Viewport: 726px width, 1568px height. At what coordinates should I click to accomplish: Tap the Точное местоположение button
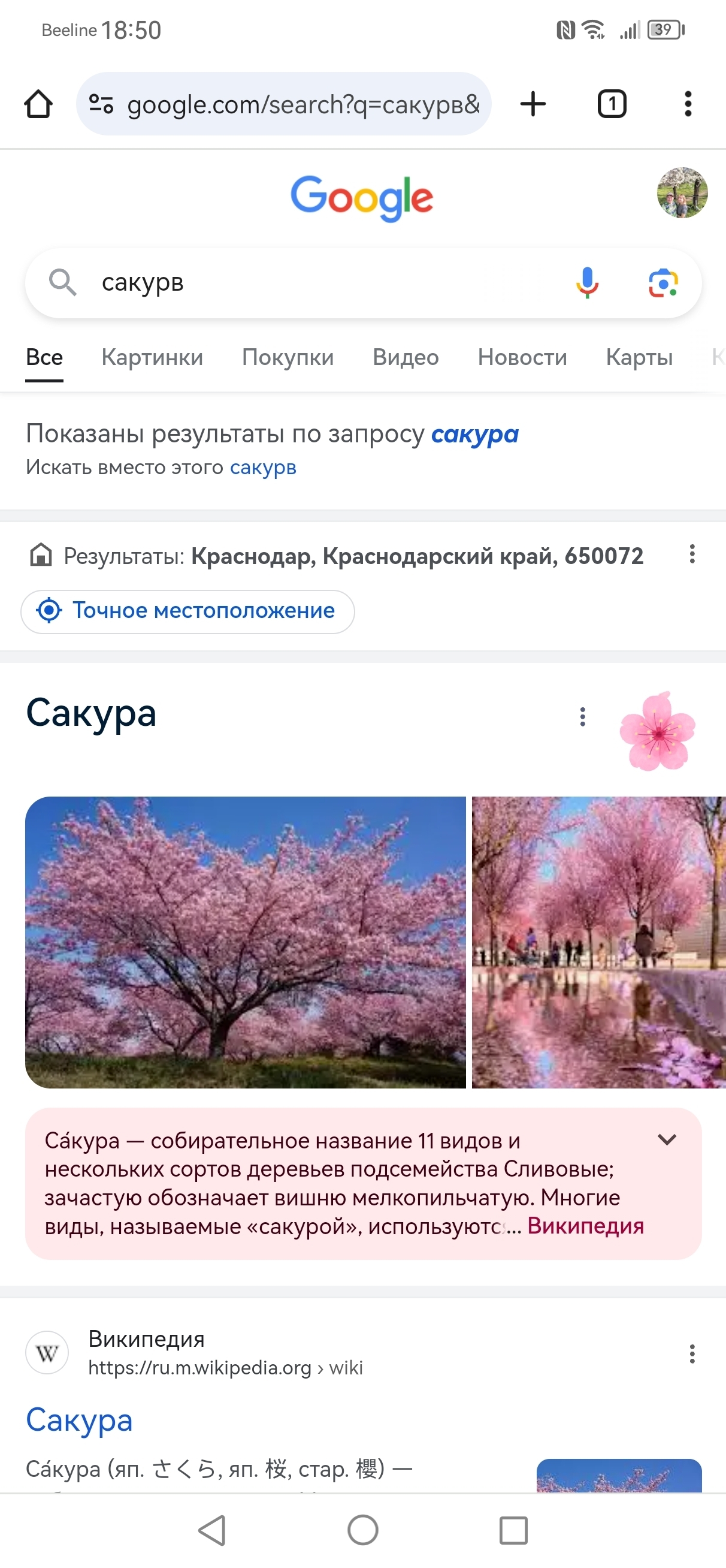[187, 611]
